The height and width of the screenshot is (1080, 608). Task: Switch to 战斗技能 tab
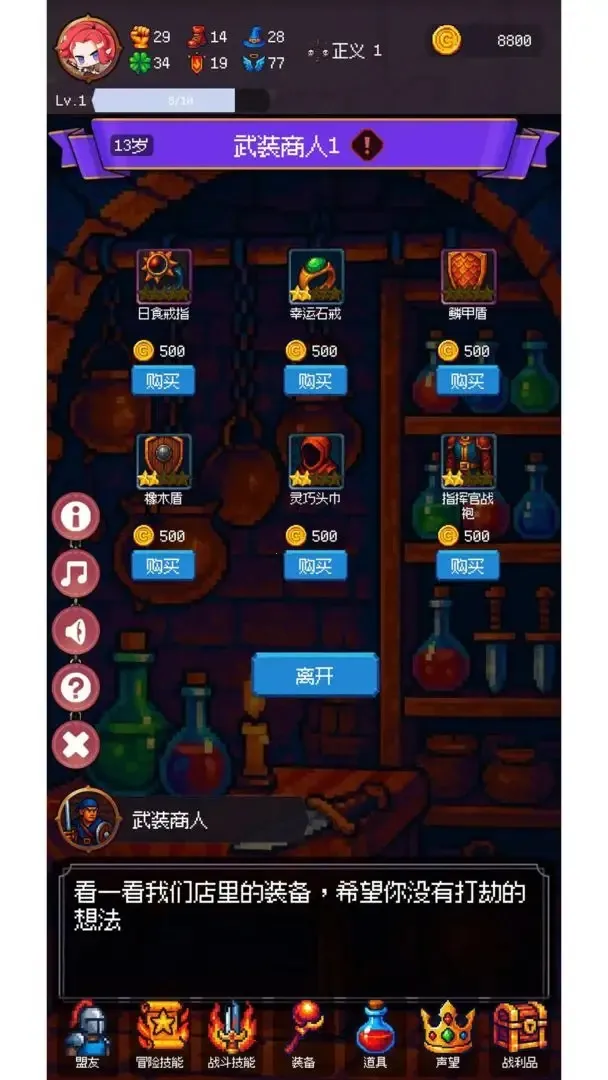[232, 1035]
